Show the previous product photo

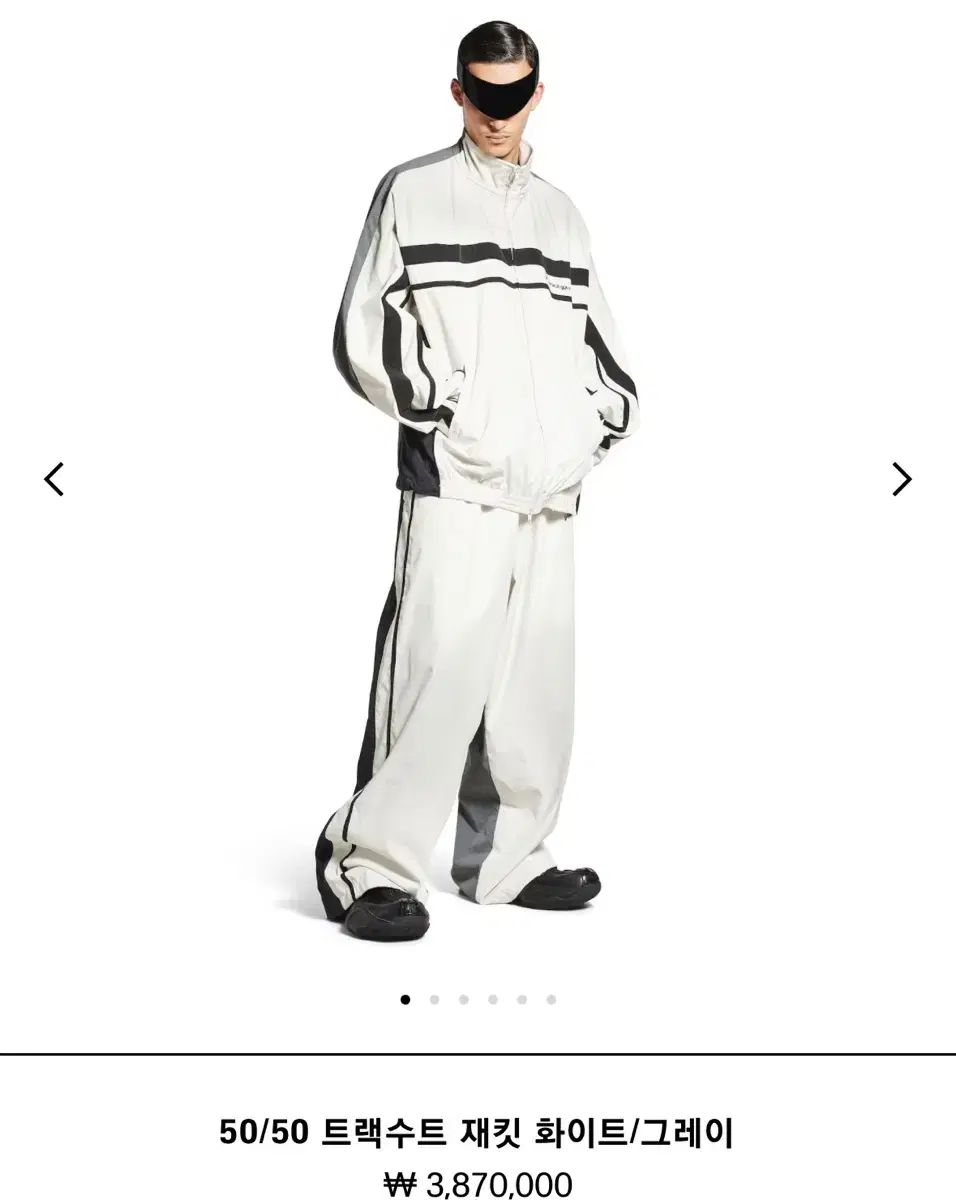click(54, 479)
